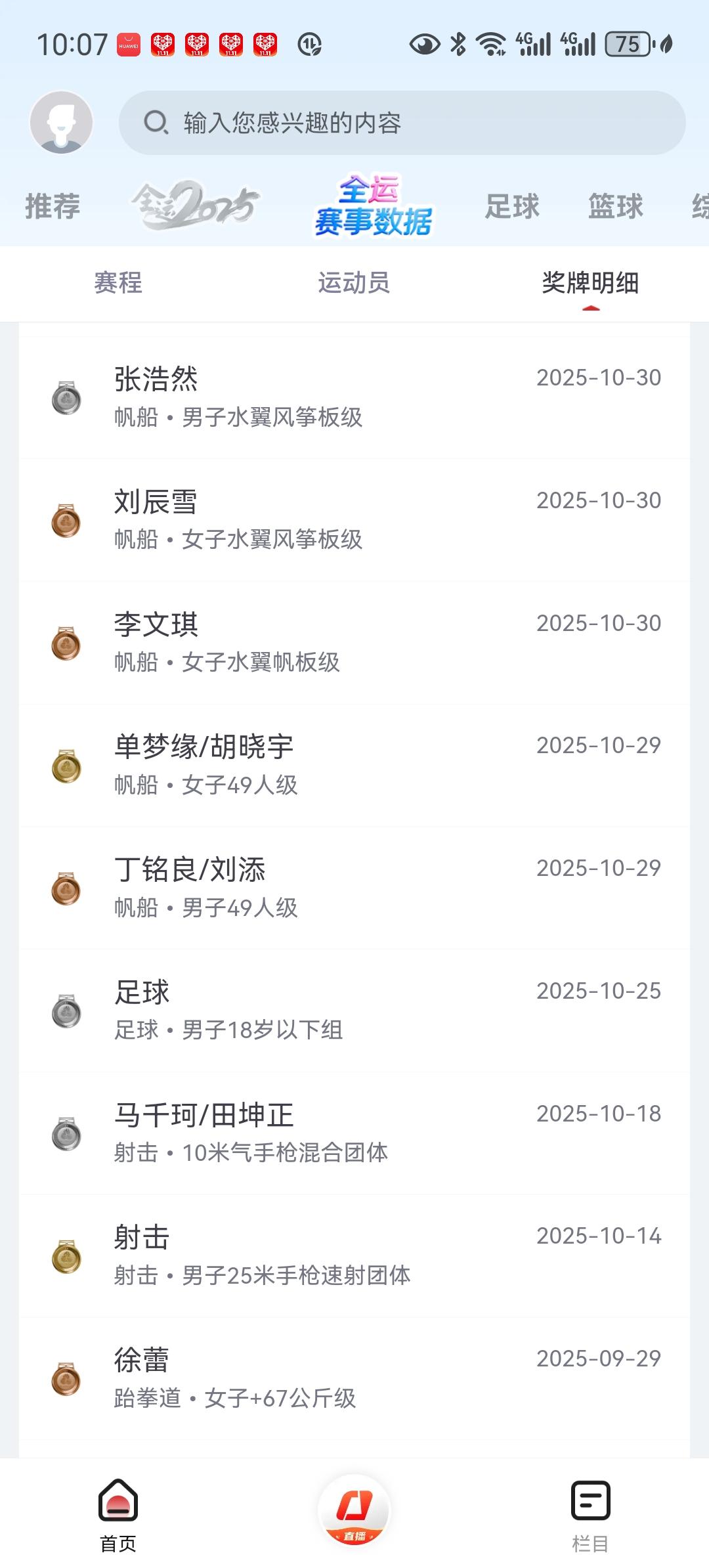Open the profile avatar
Screen dimensions: 709x1568
coord(61,123)
